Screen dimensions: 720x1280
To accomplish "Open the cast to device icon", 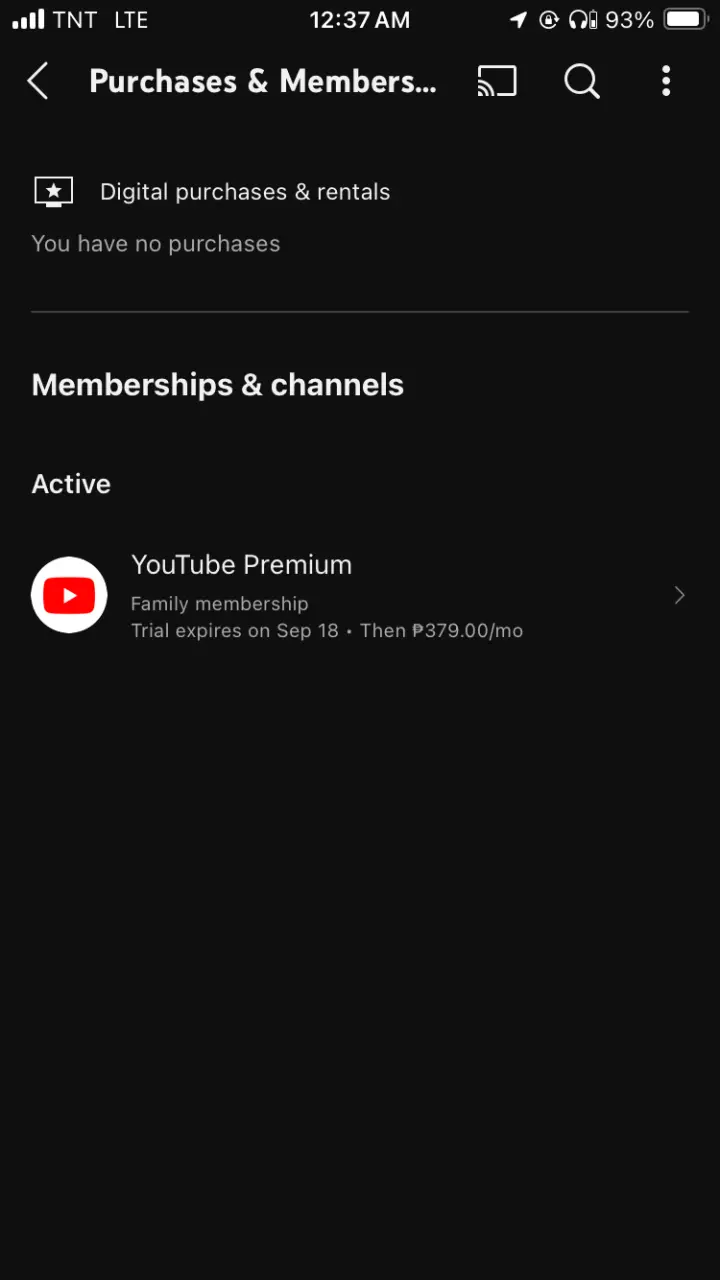I will click(x=497, y=81).
